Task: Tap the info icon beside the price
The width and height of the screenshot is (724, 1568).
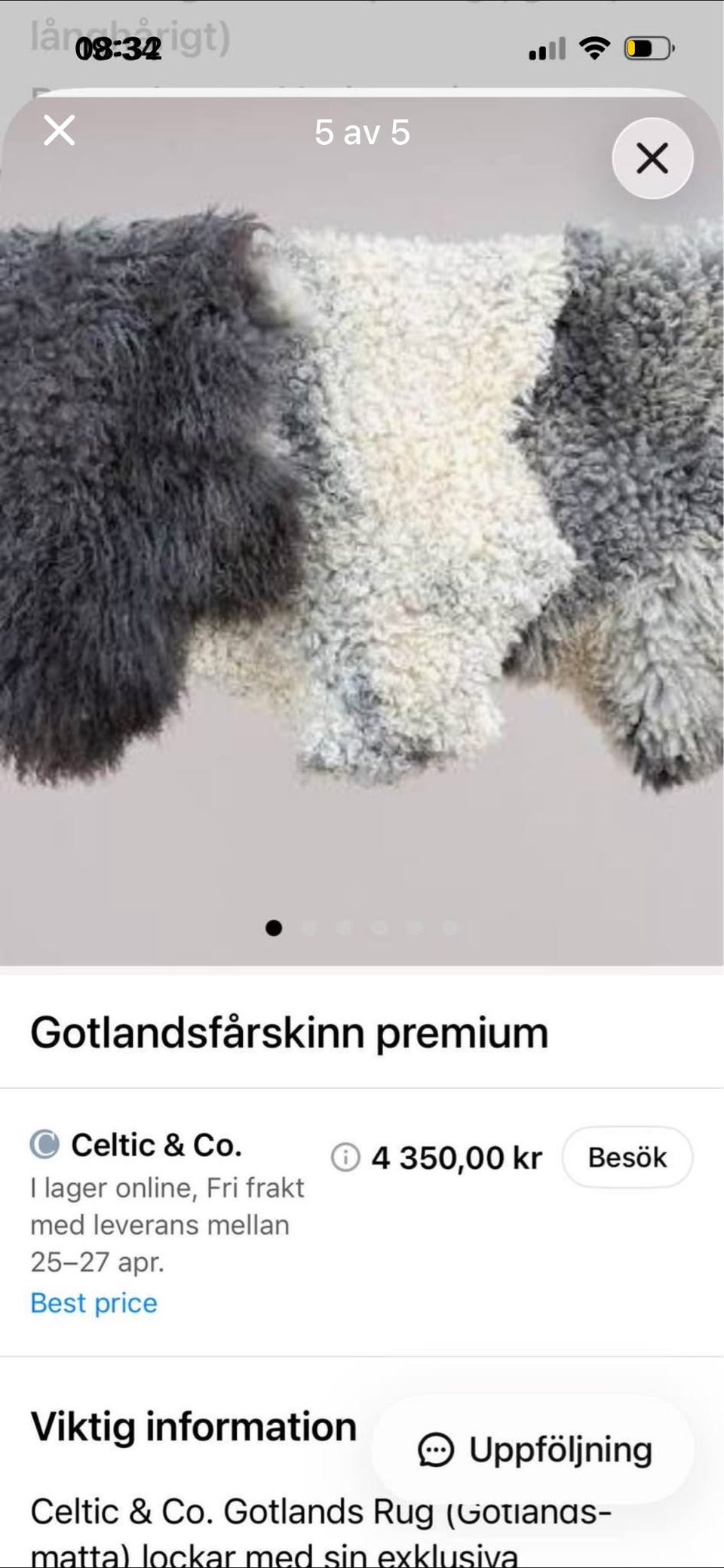Action: (x=346, y=1157)
